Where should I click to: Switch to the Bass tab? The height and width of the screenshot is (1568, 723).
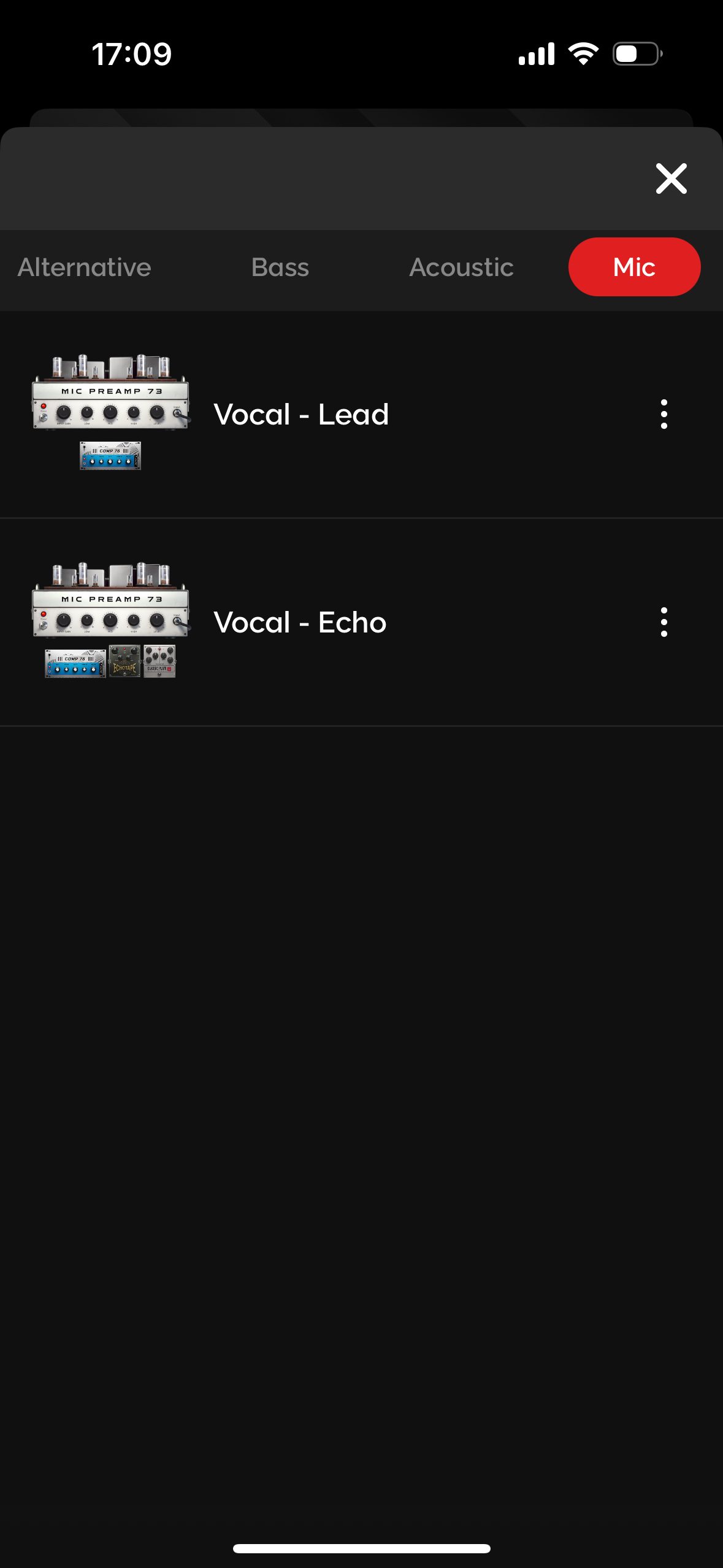tap(280, 267)
